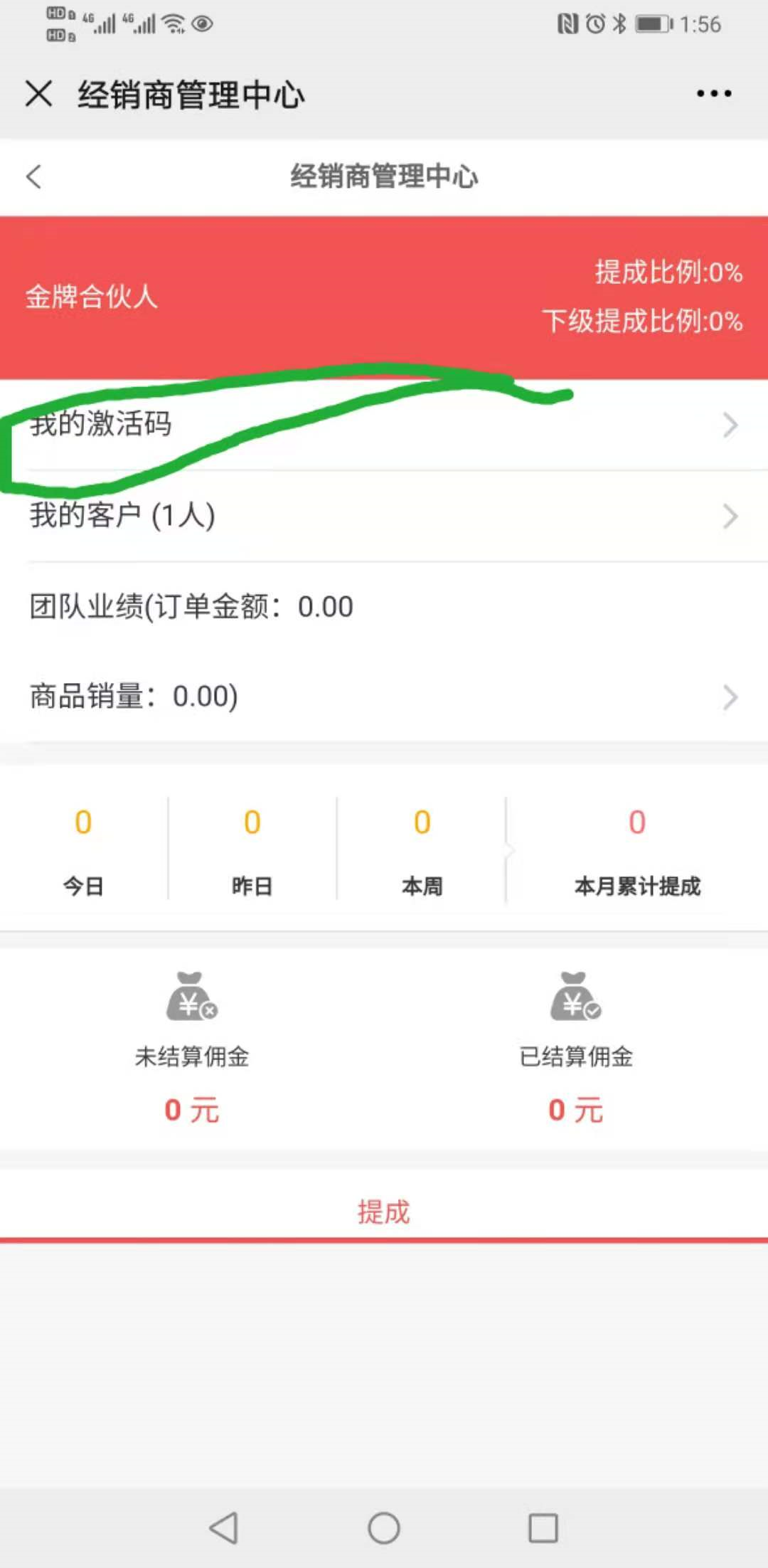768x1568 pixels.
Task: Tap the system home button
Action: (384, 1527)
